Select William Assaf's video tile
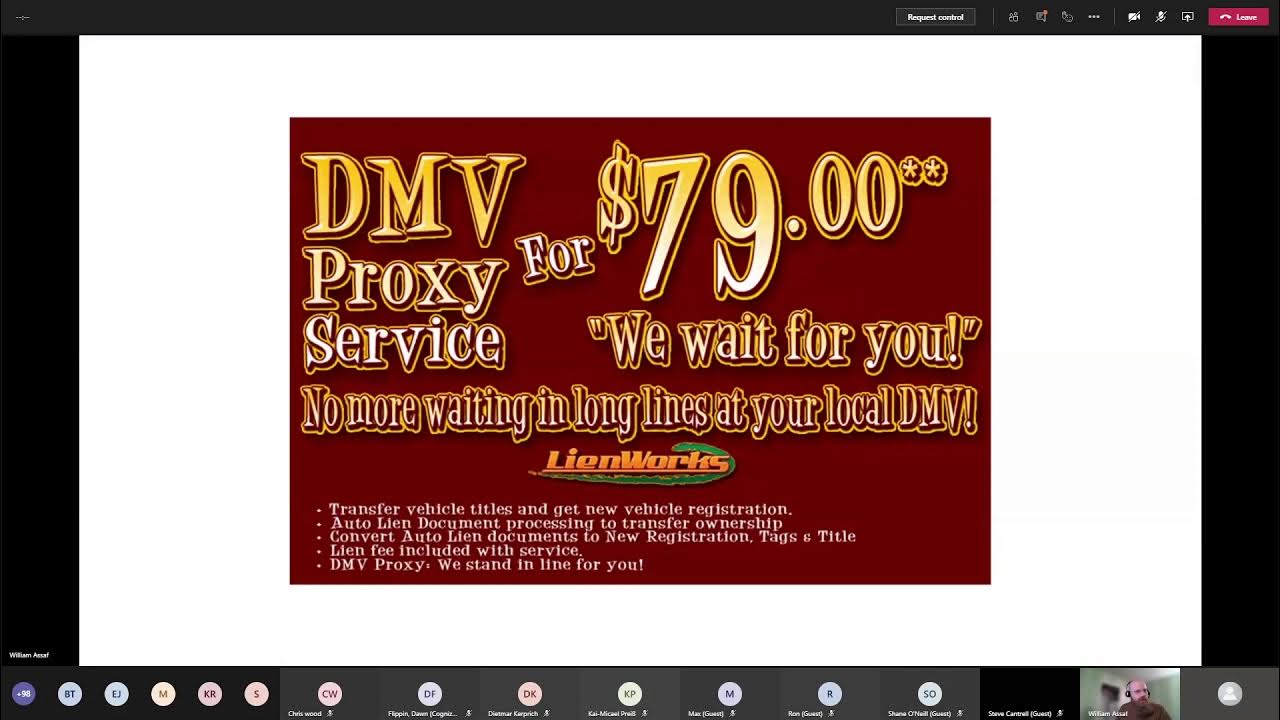The image size is (1280, 720). tap(1129, 692)
